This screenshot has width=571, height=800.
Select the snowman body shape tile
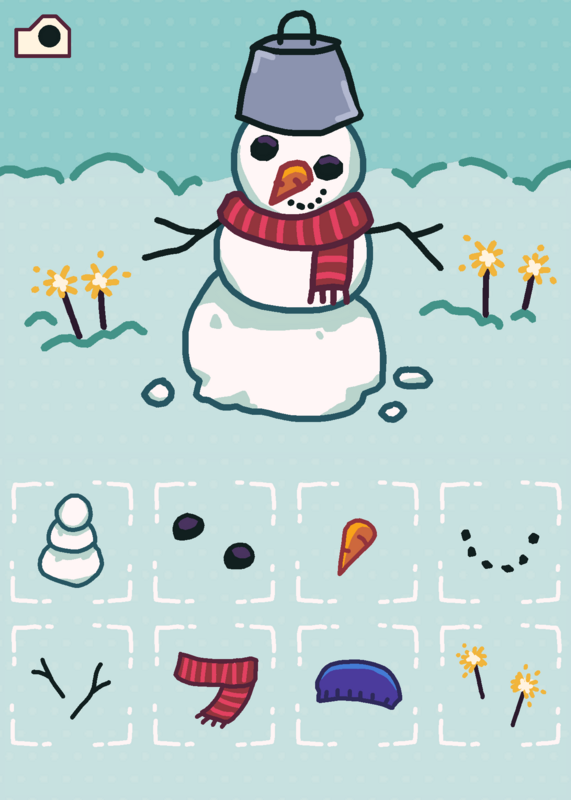coord(71,542)
